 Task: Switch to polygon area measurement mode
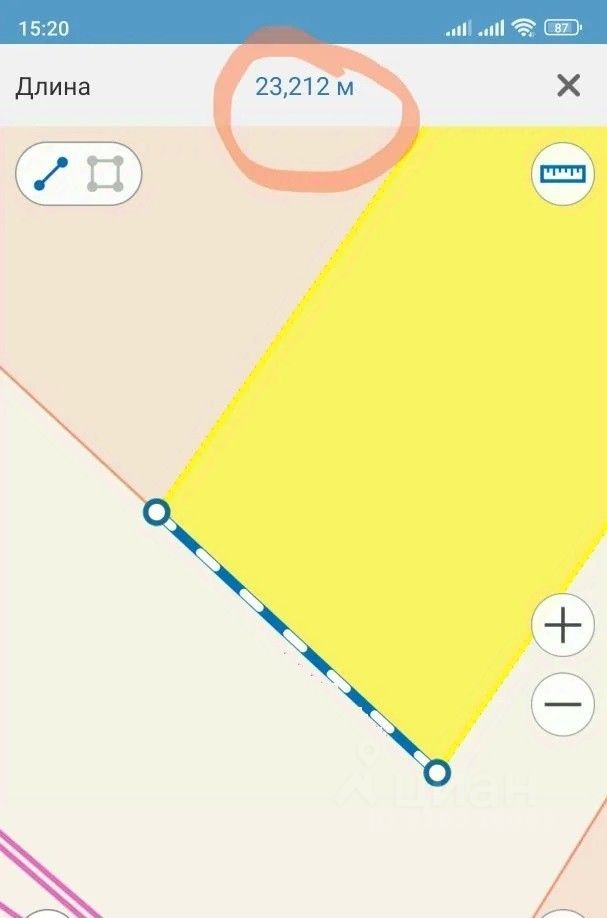click(x=105, y=174)
